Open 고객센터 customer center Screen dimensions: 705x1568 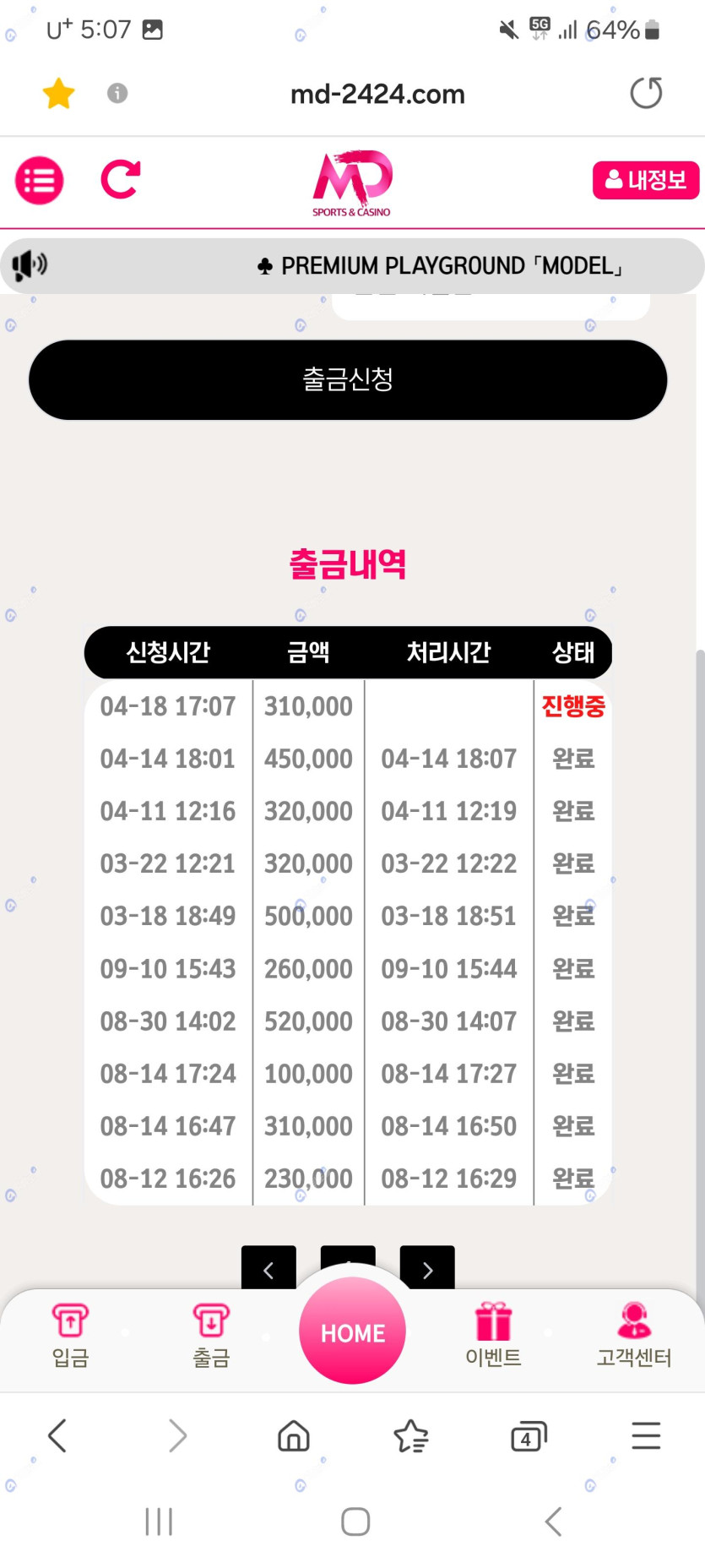point(634,1334)
